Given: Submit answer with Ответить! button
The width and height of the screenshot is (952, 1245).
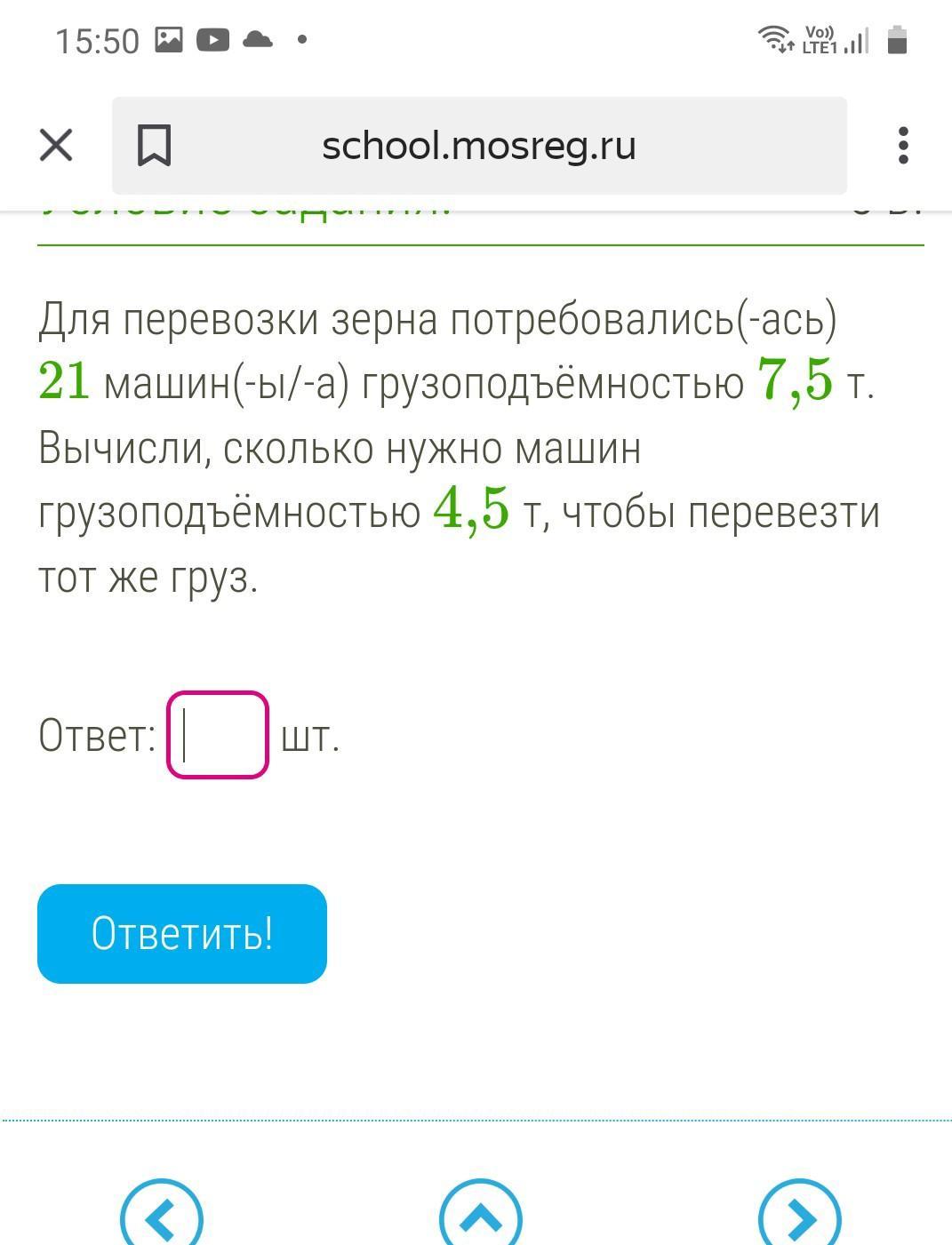Looking at the screenshot, I should 182,933.
